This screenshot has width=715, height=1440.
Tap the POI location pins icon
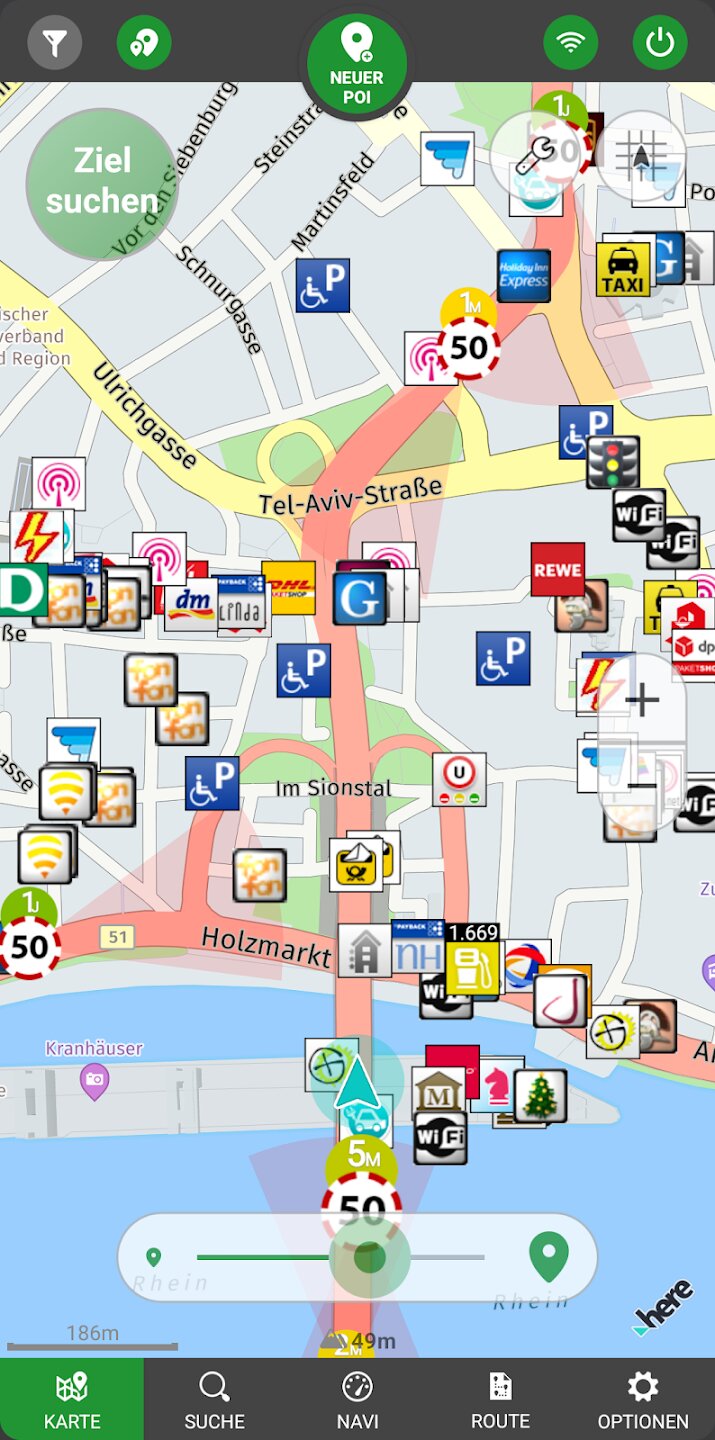[x=144, y=43]
